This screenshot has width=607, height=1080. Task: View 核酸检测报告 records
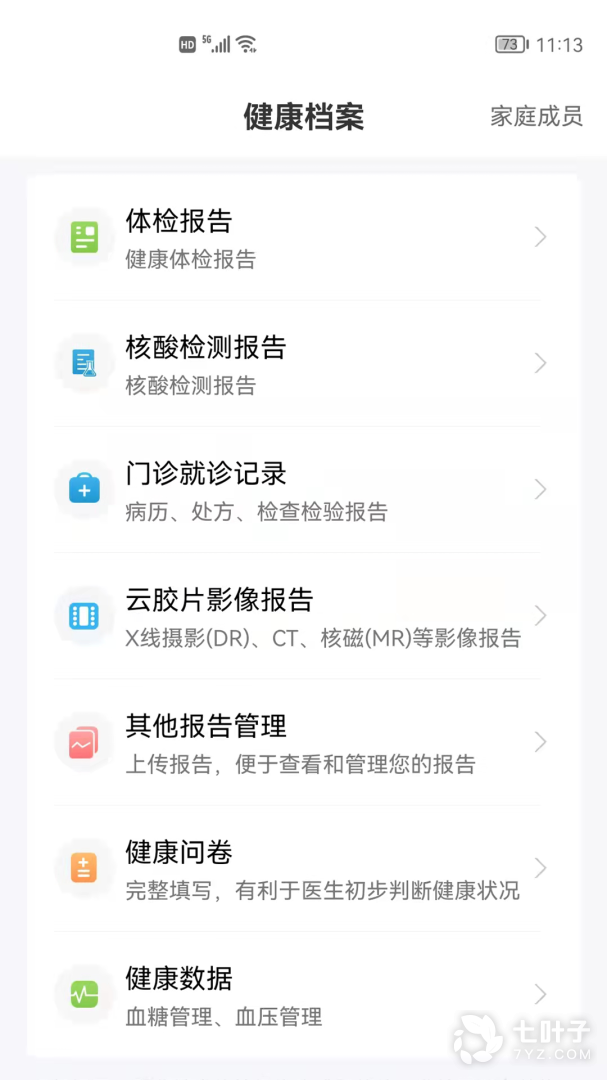(300, 364)
